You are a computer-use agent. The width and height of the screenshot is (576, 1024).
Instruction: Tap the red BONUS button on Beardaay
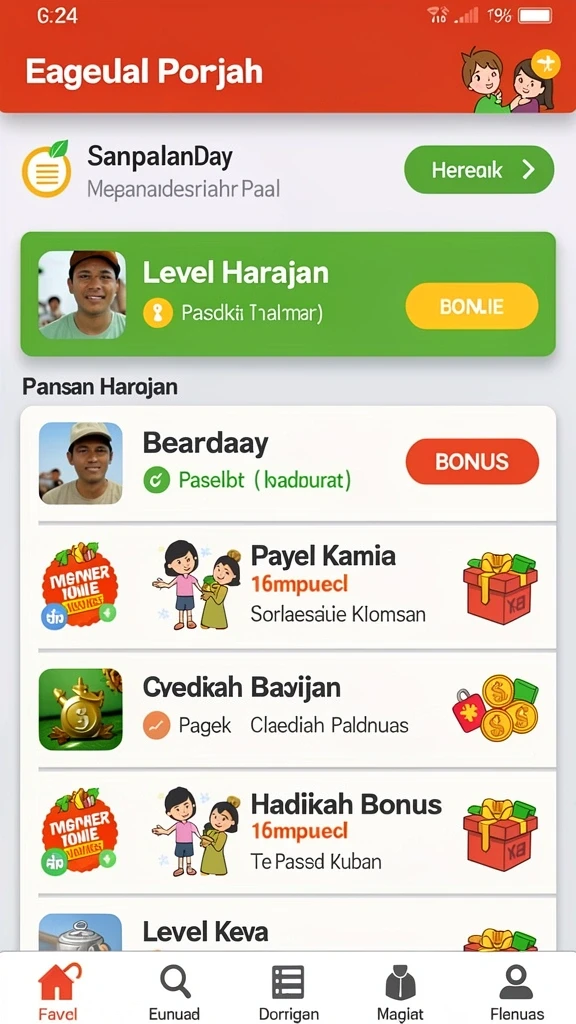(x=472, y=462)
